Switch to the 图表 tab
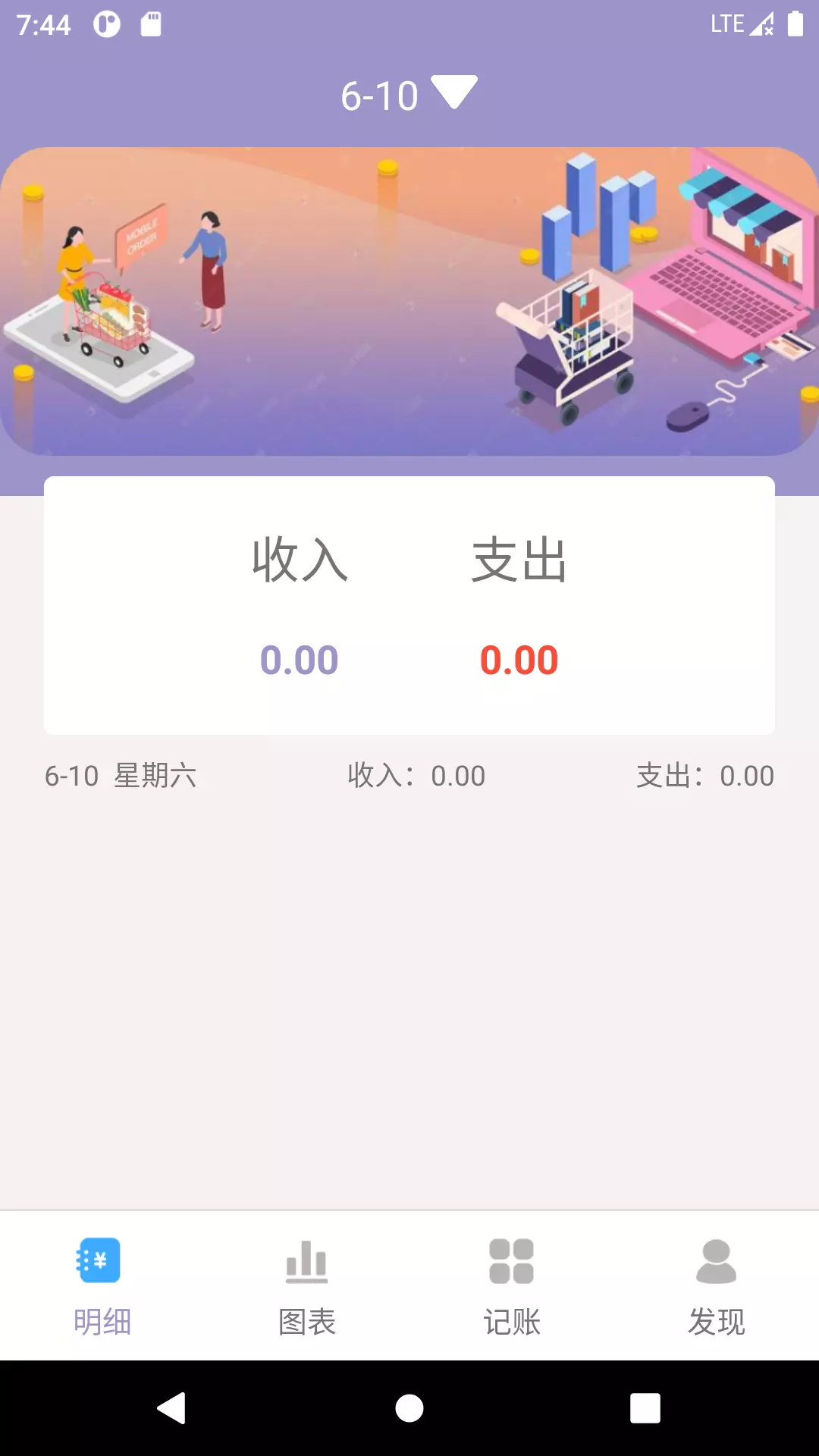The width and height of the screenshot is (819, 1456). pyautogui.click(x=307, y=1286)
